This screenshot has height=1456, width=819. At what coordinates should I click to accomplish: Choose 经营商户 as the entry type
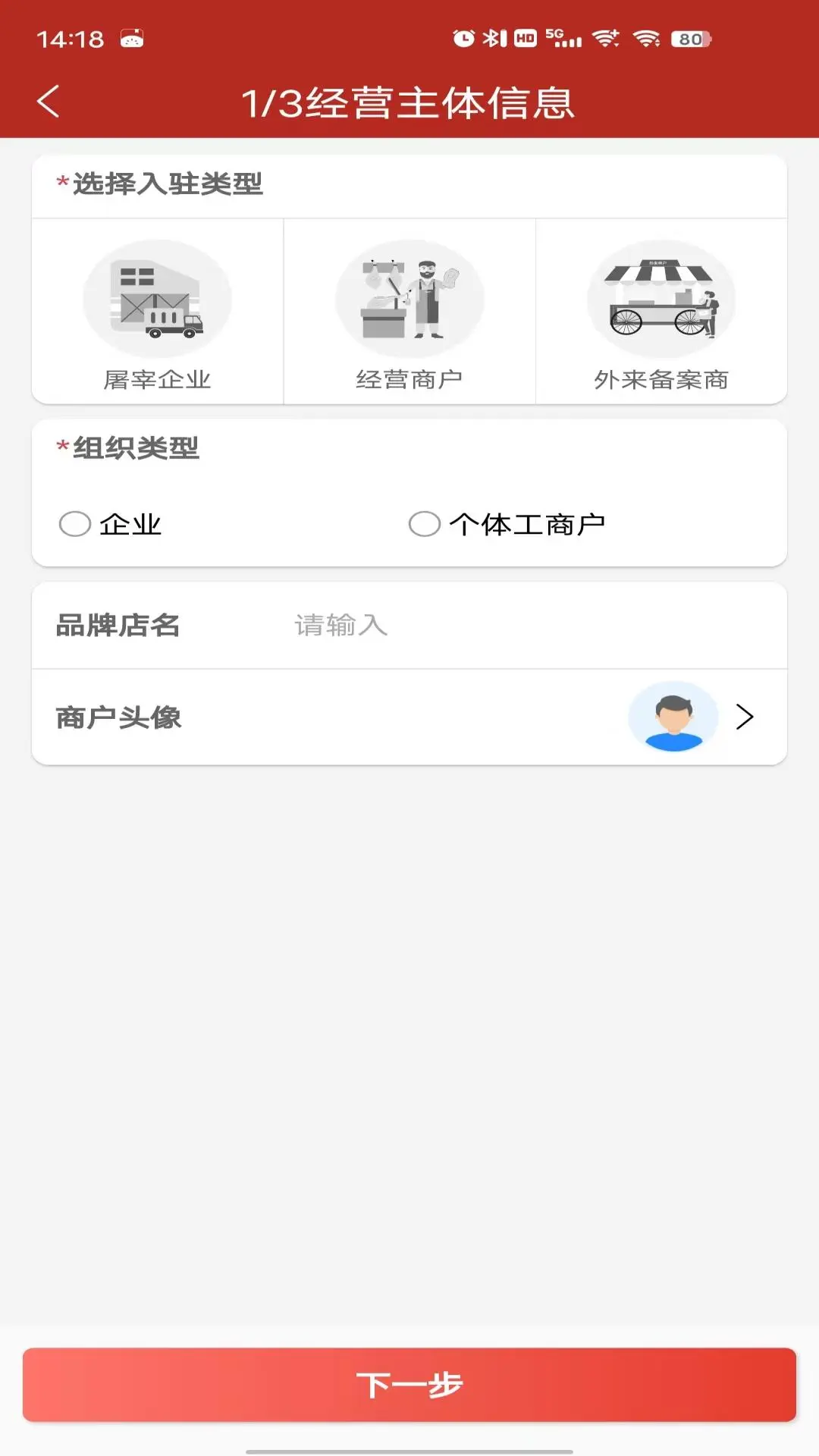point(409,311)
